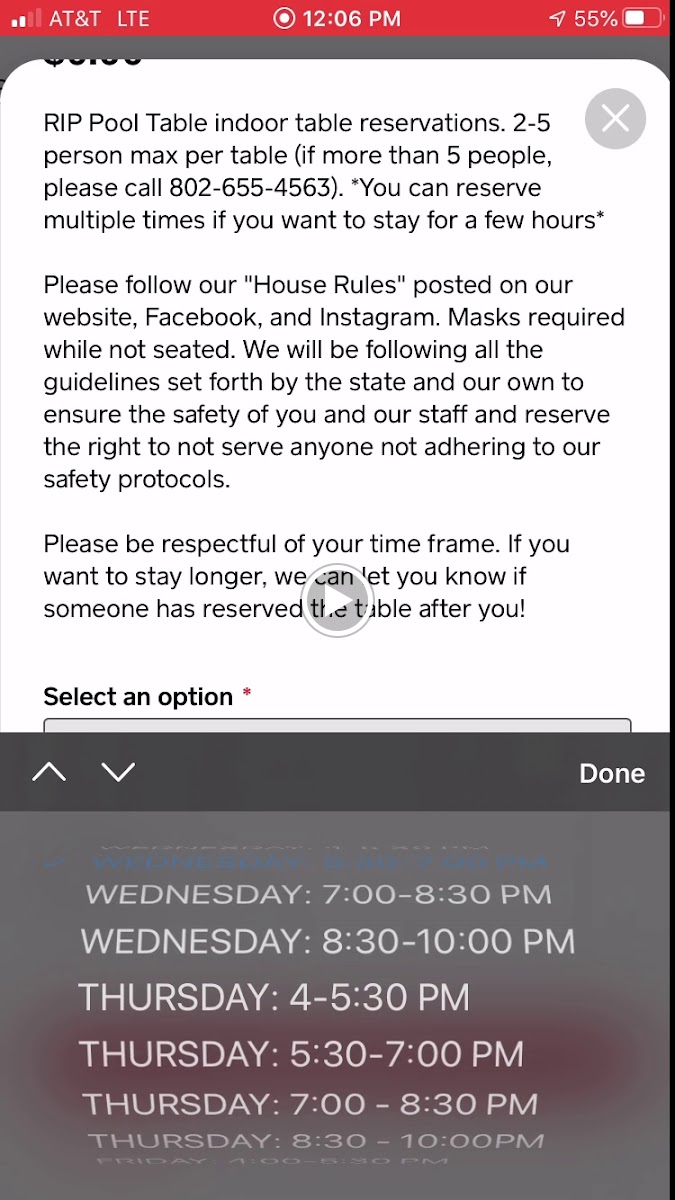Pick Thursday: 7:00 - 8:30 PM slot
The image size is (675, 1200).
(310, 1104)
